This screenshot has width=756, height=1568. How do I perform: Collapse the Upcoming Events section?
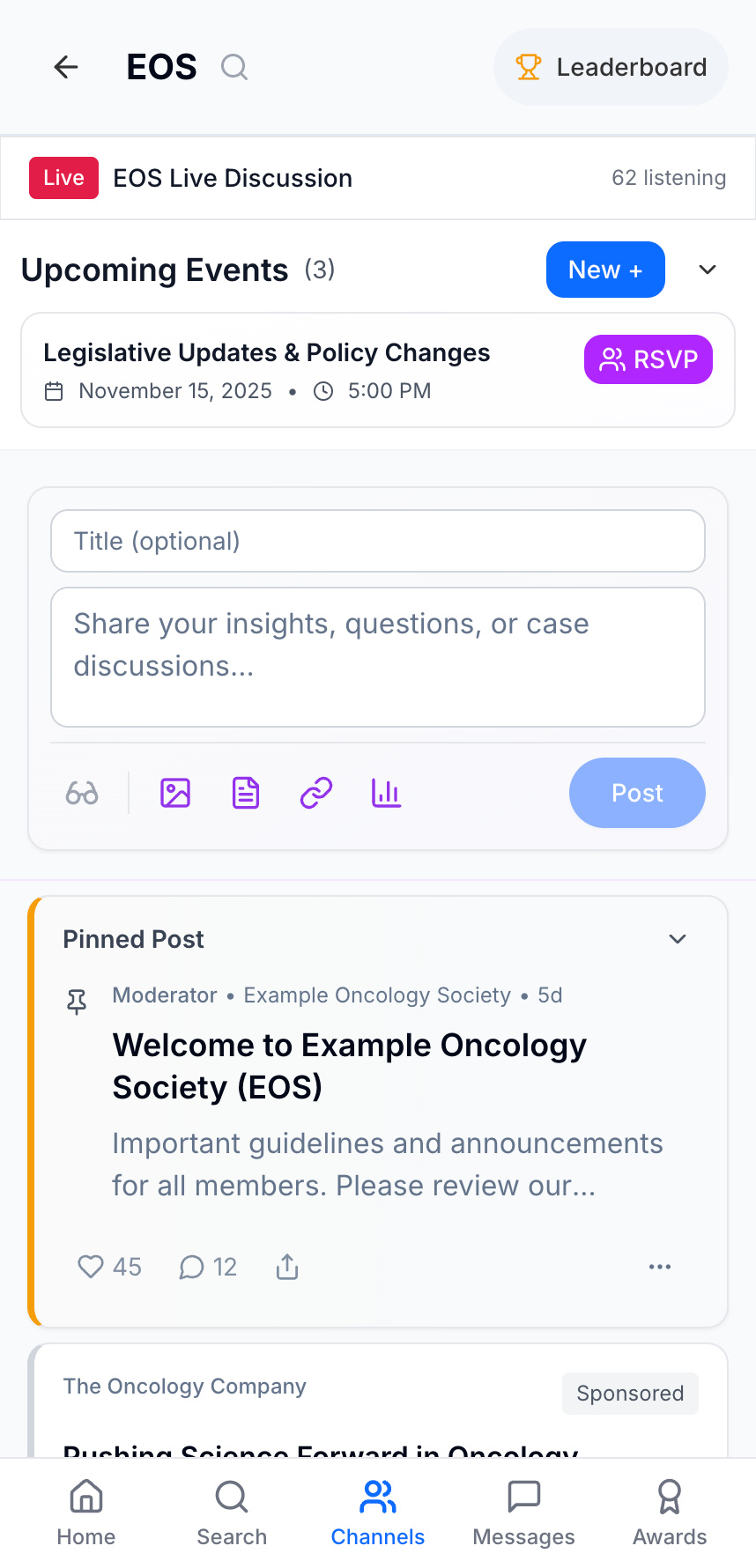point(707,270)
